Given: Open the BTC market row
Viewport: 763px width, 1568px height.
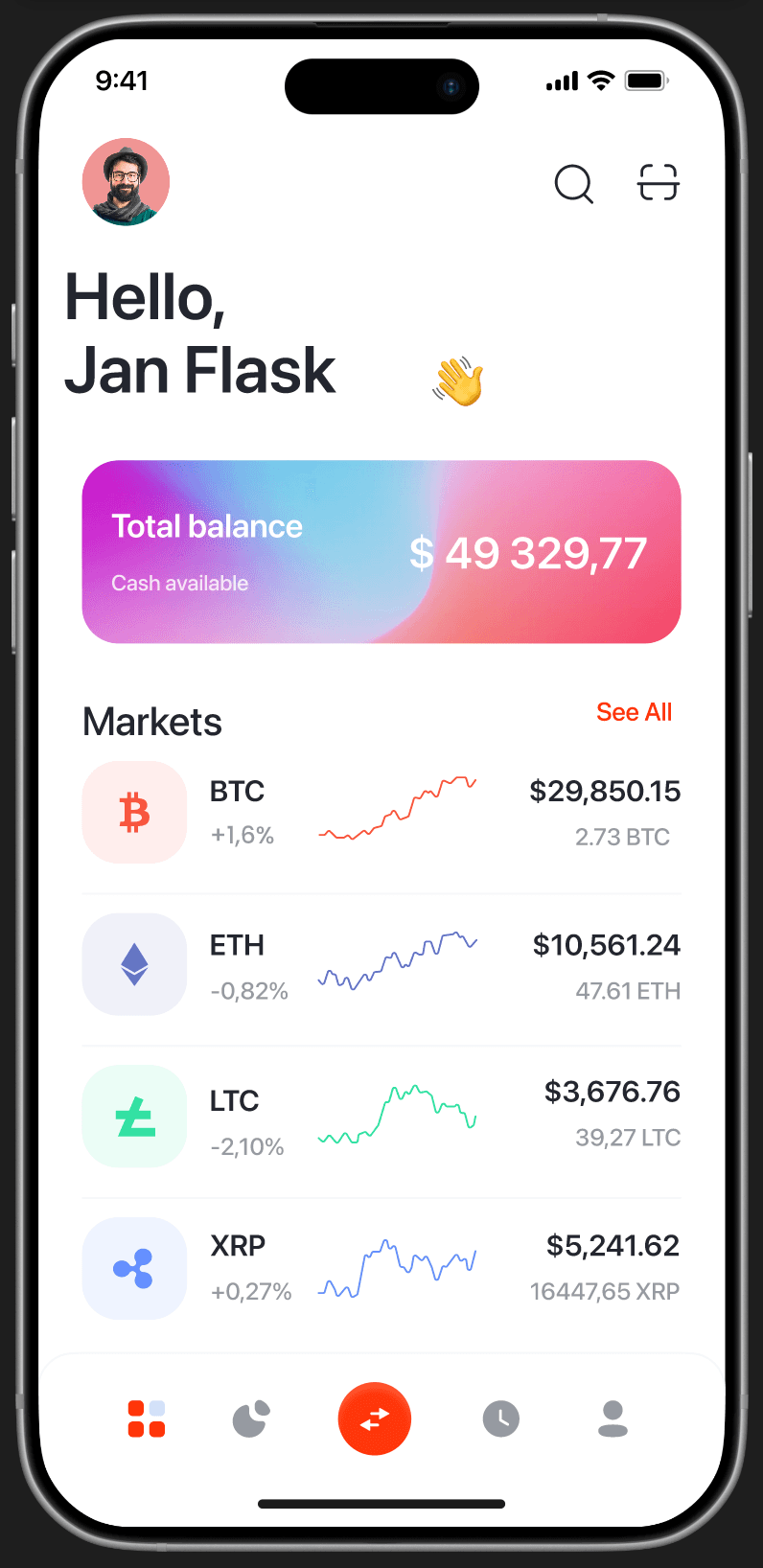Looking at the screenshot, I should (381, 813).
